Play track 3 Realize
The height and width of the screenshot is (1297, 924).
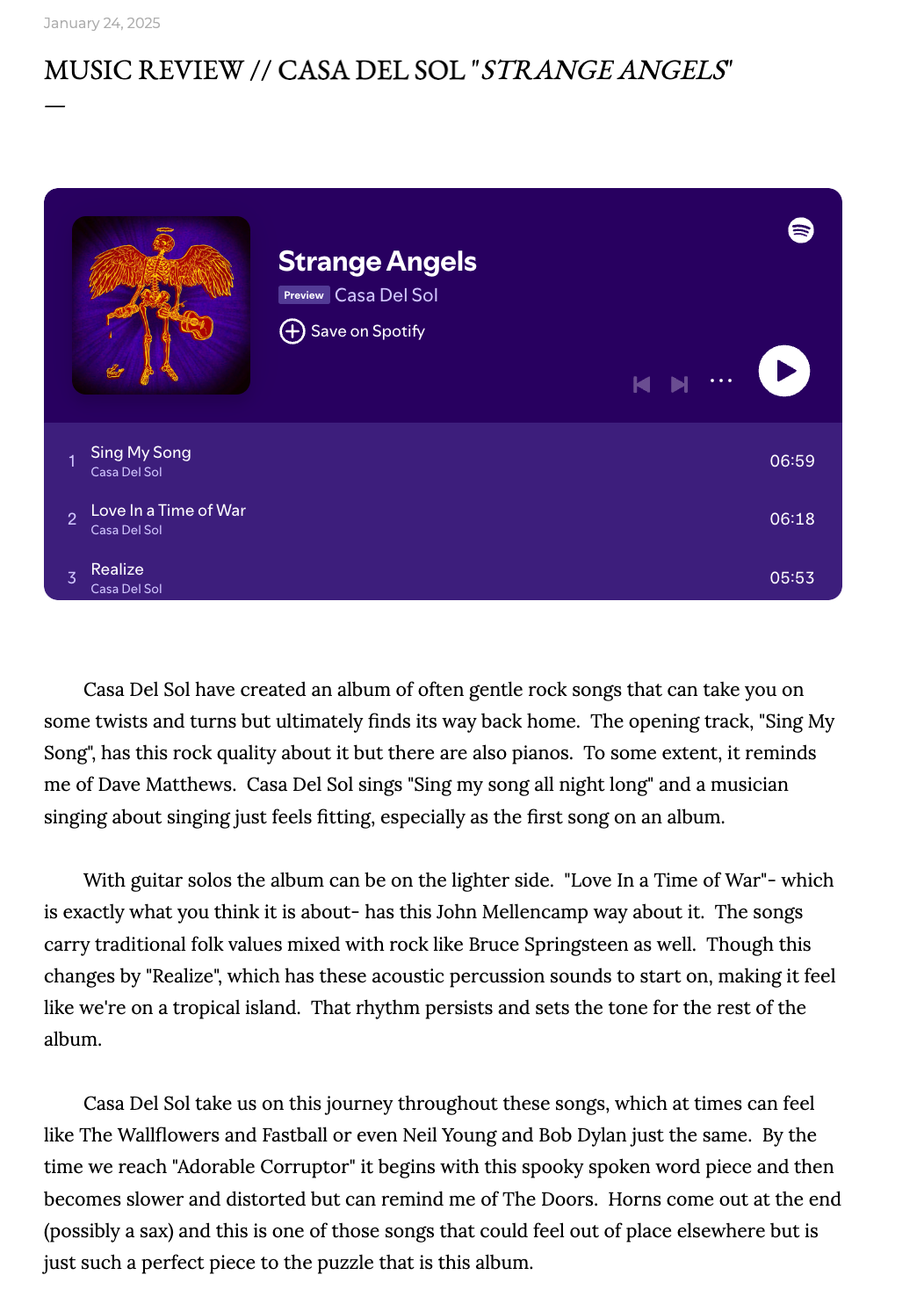click(x=117, y=569)
